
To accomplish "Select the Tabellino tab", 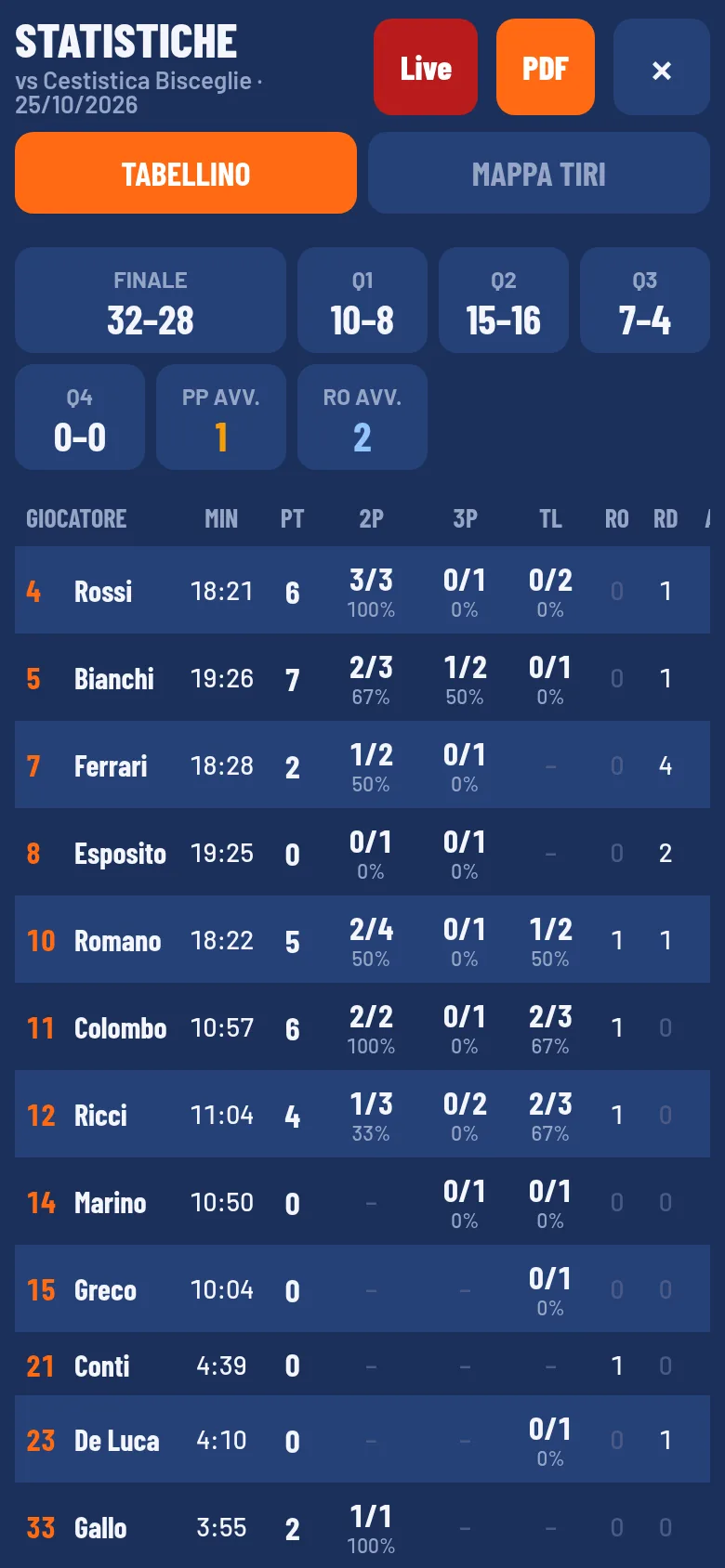I will 186,173.
